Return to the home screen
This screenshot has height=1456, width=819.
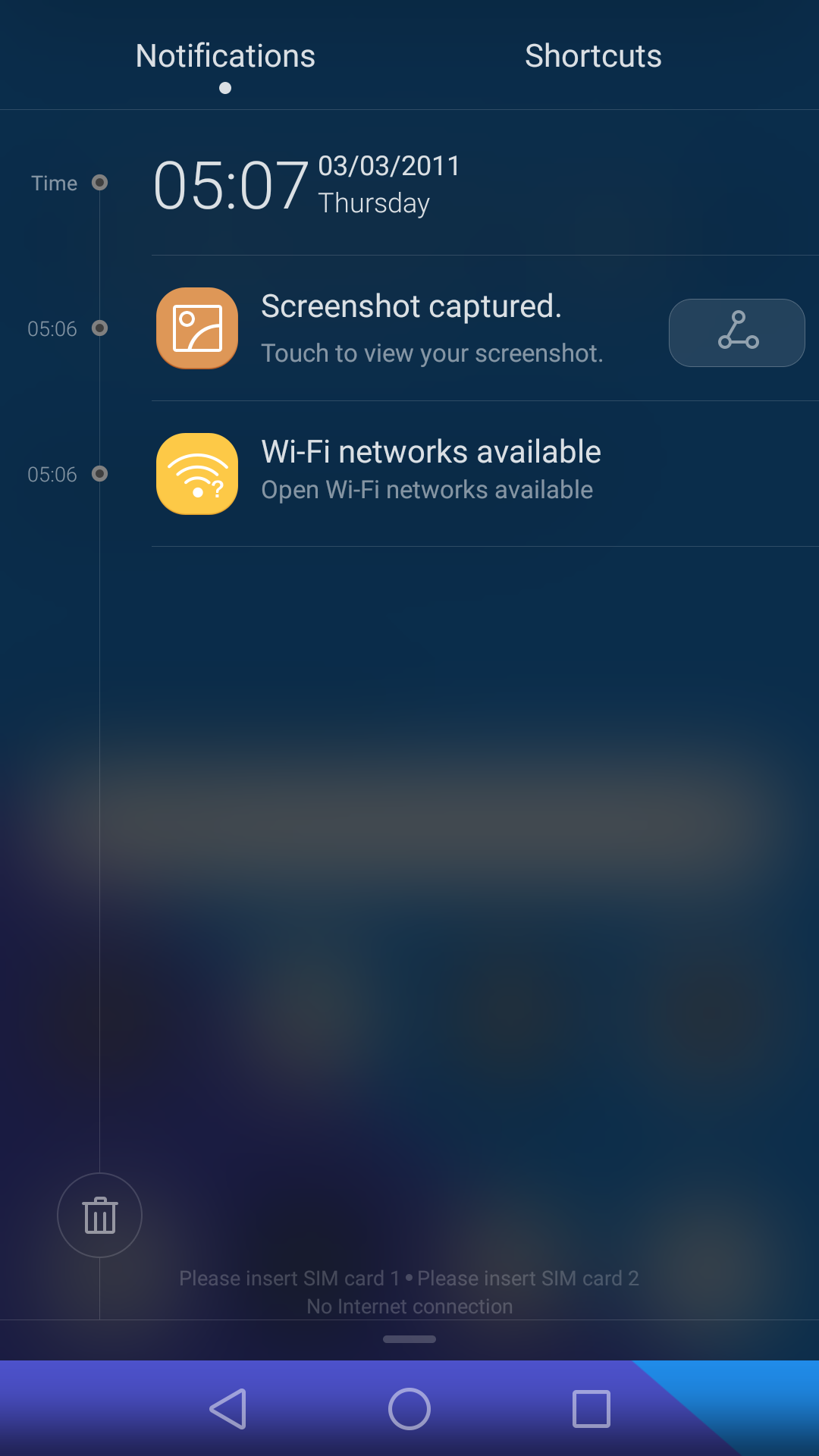409,1409
